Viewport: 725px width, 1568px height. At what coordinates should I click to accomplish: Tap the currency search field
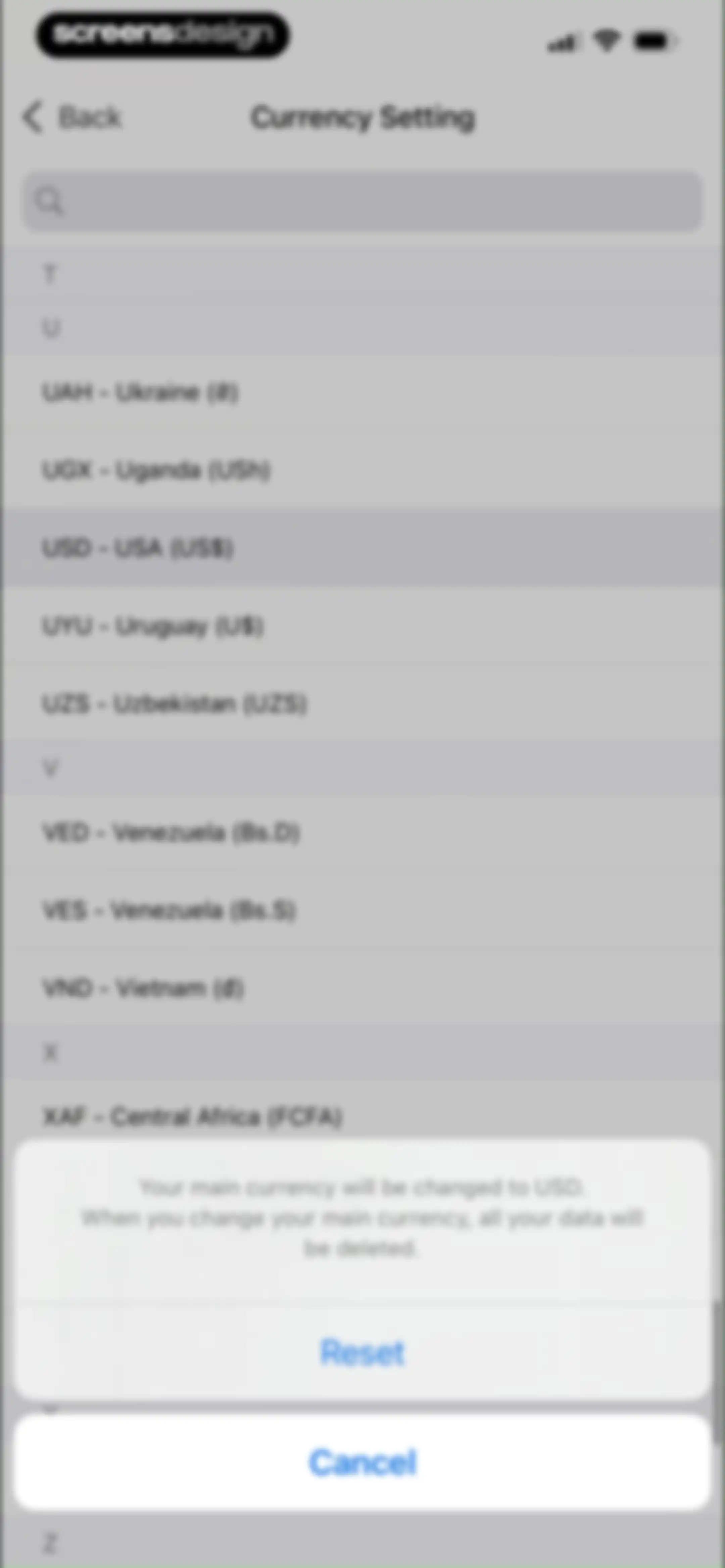363,201
